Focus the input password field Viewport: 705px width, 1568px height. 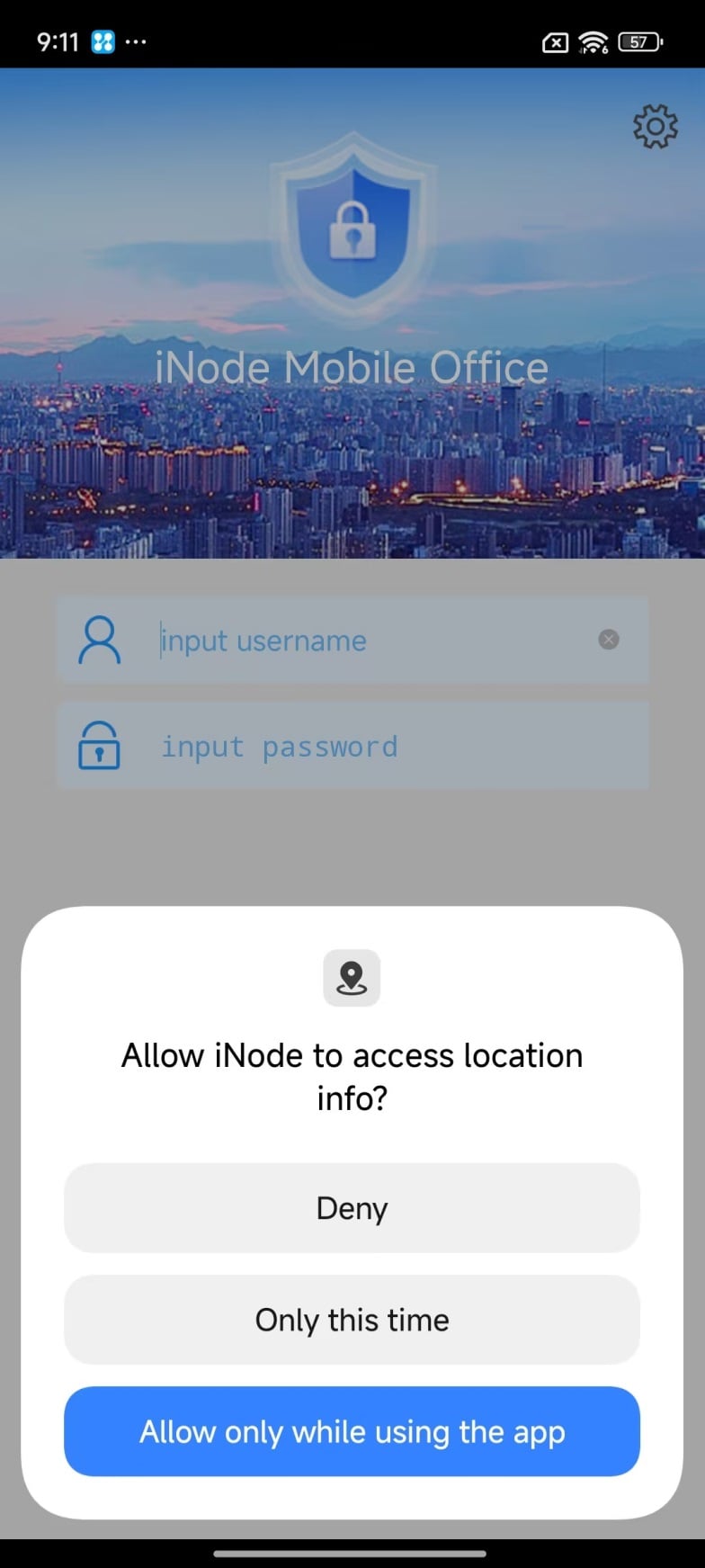pos(360,747)
